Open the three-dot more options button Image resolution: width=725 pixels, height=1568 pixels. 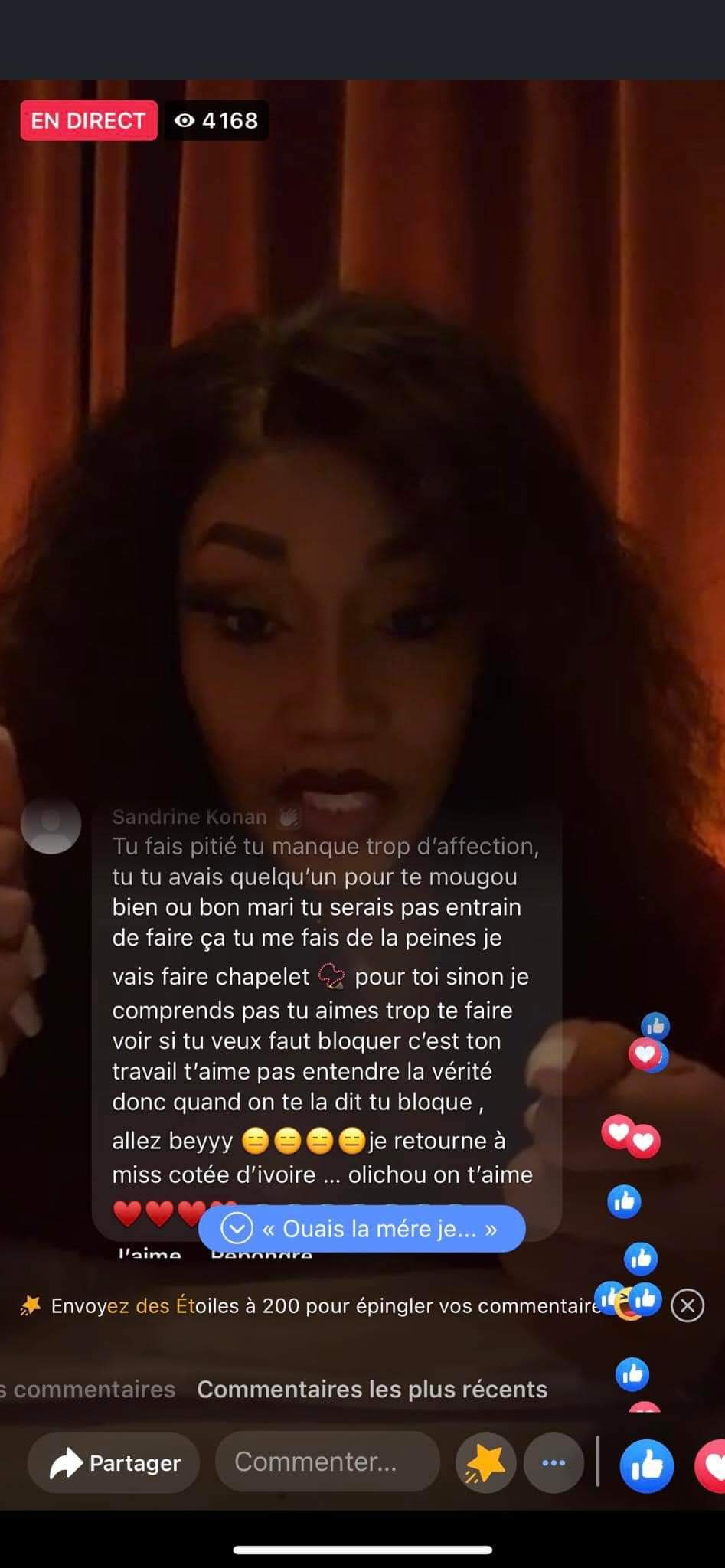tap(553, 1463)
